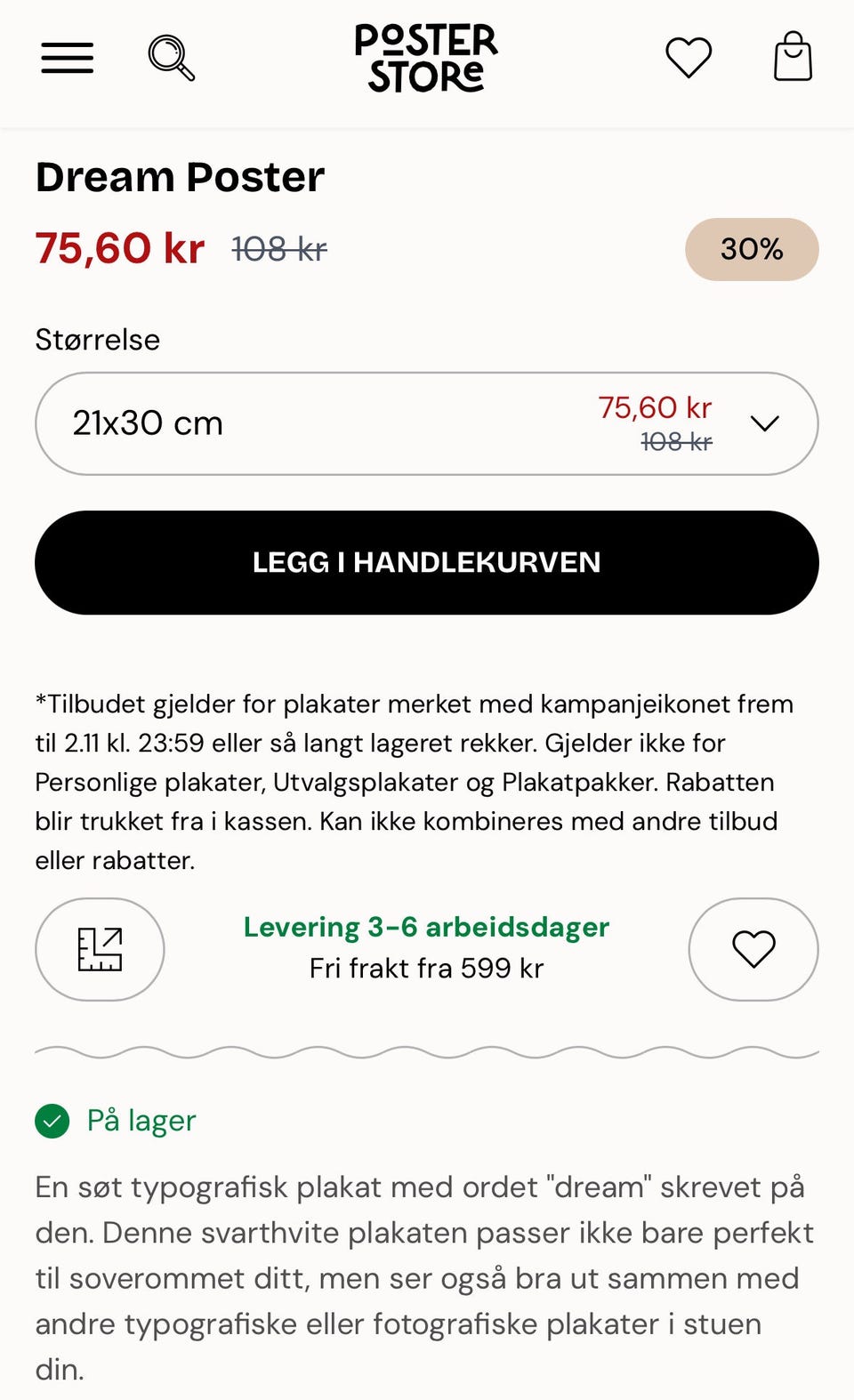Image resolution: width=854 pixels, height=1400 pixels.
Task: Click the crossed-out 108 kr price
Action: pyautogui.click(x=278, y=250)
